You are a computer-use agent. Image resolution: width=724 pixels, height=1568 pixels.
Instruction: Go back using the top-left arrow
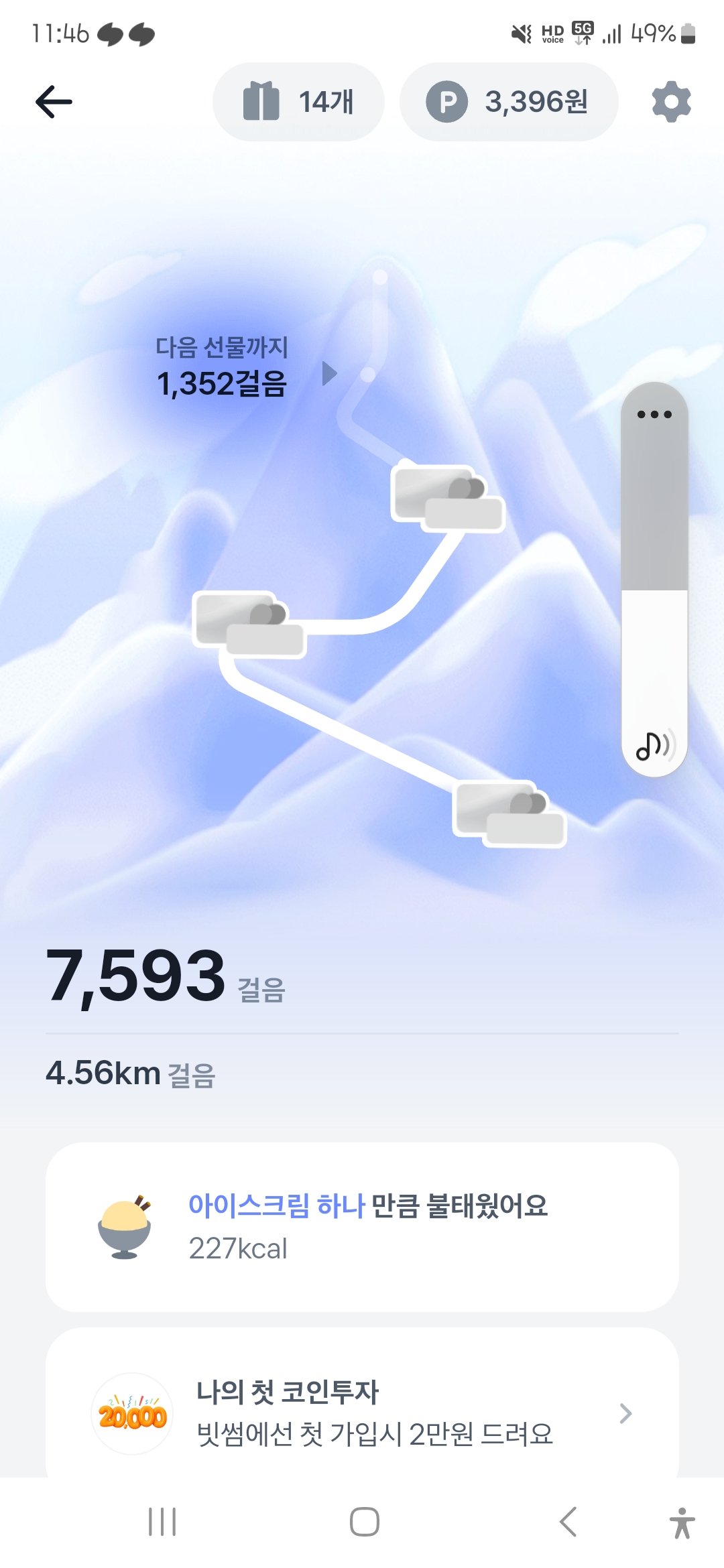(54, 102)
